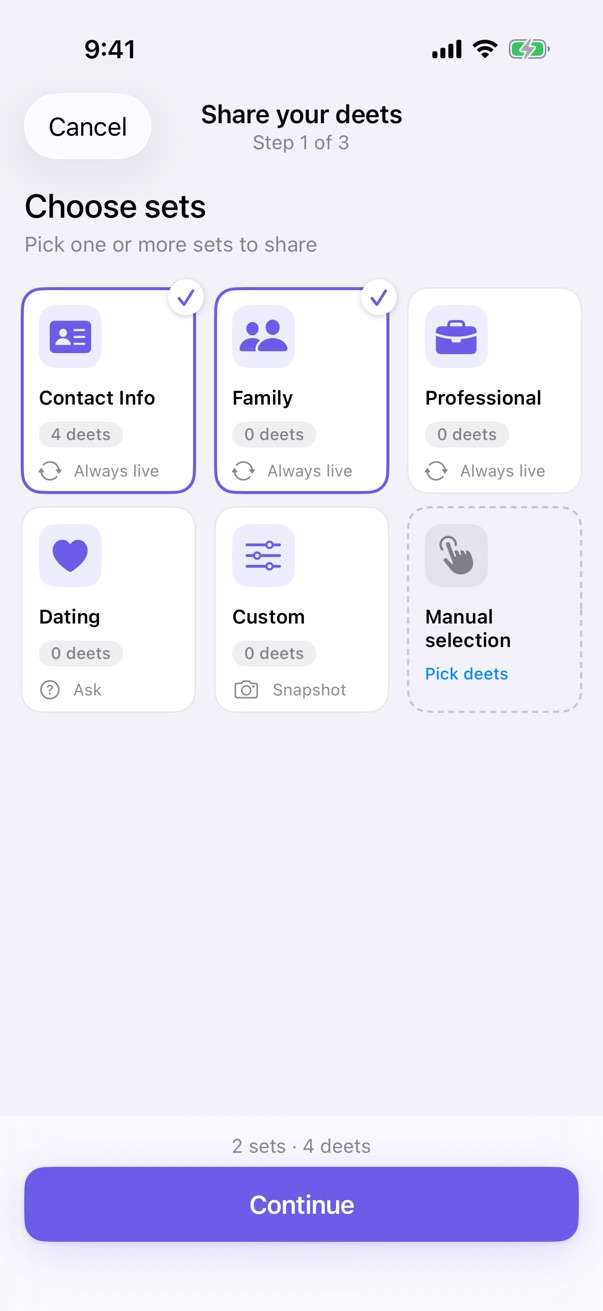Select the Custom set card
The width and height of the screenshot is (603, 1311).
[301, 610]
